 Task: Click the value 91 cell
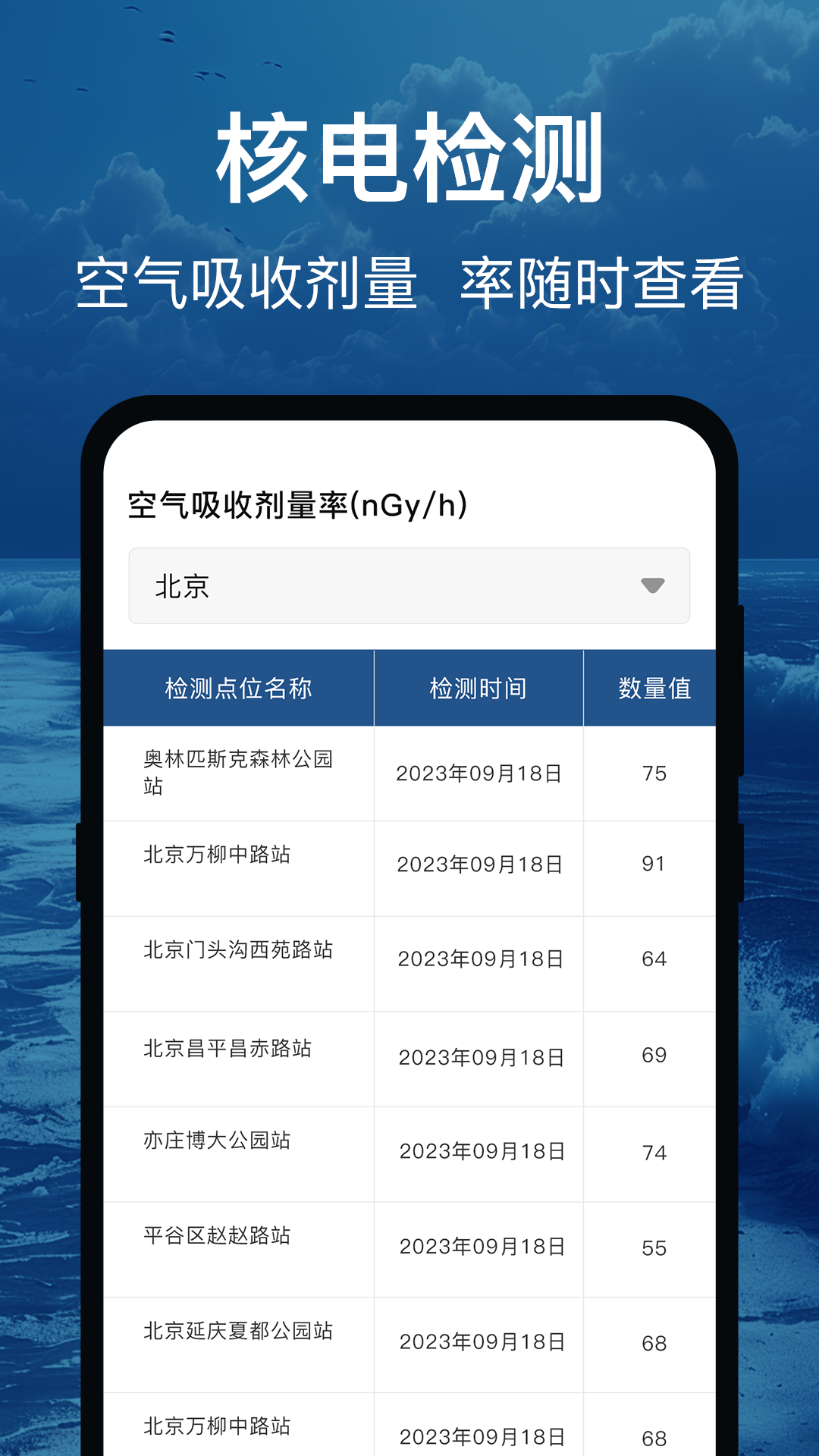point(657,863)
